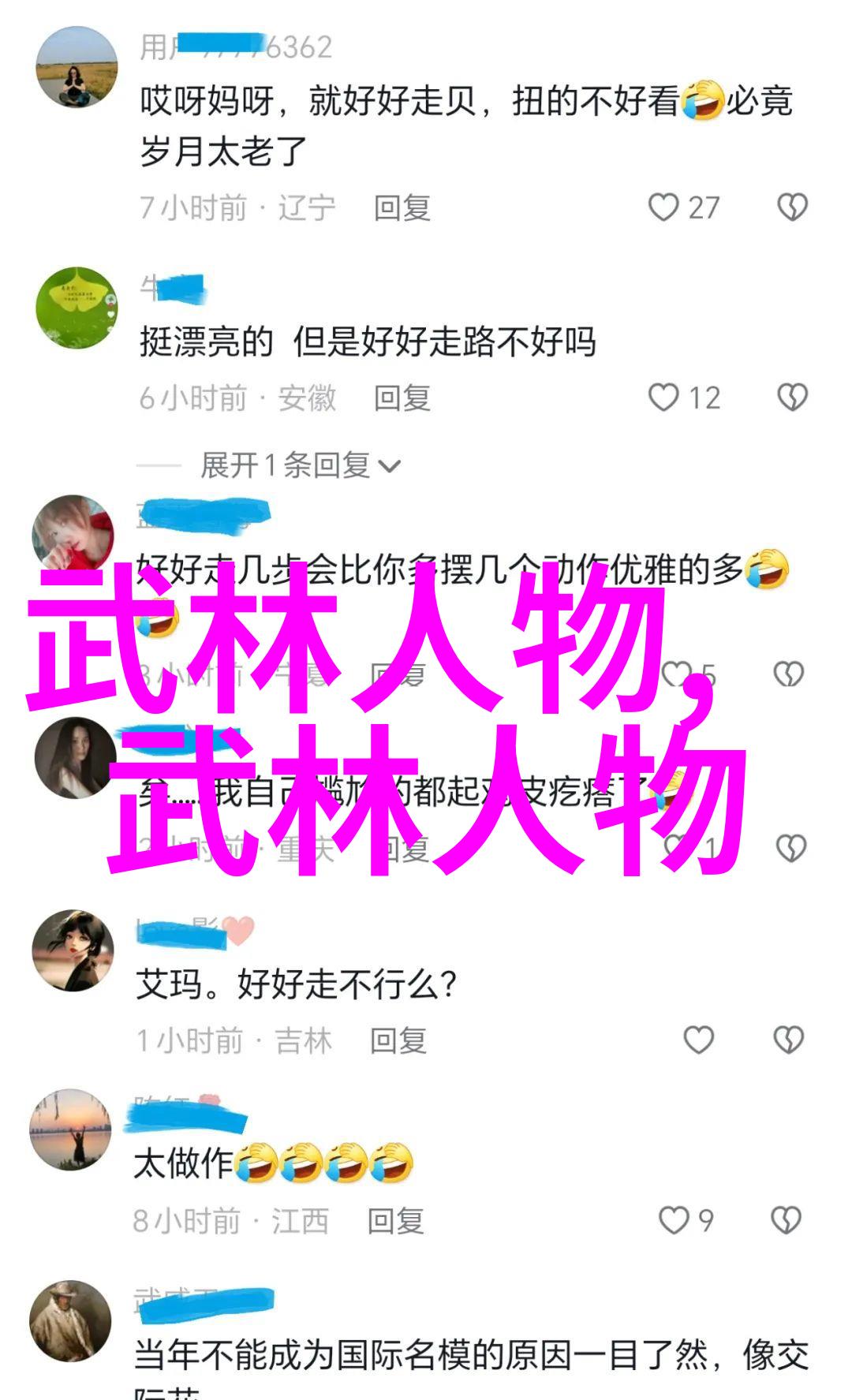852x1400 pixels.
Task: Open profile picture of the Jilin commenter
Action: (x=73, y=950)
